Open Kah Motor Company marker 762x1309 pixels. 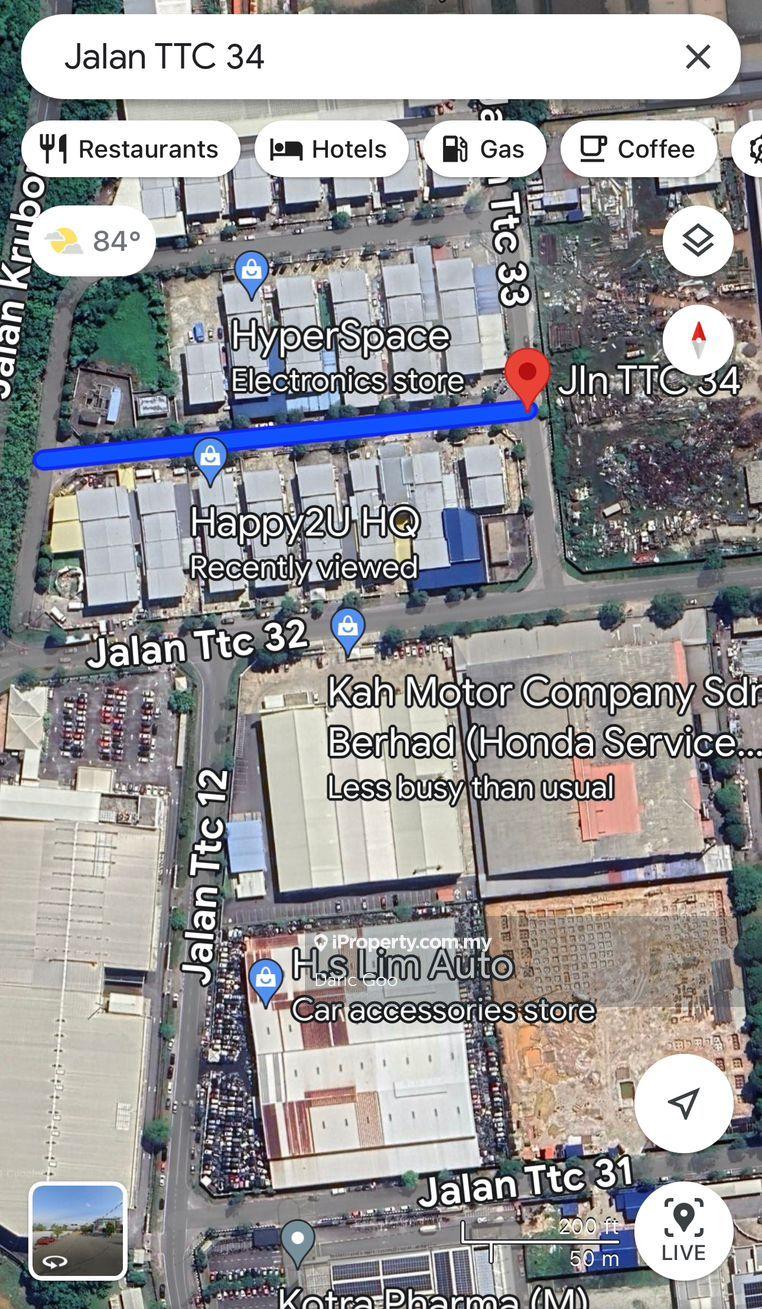tap(348, 629)
